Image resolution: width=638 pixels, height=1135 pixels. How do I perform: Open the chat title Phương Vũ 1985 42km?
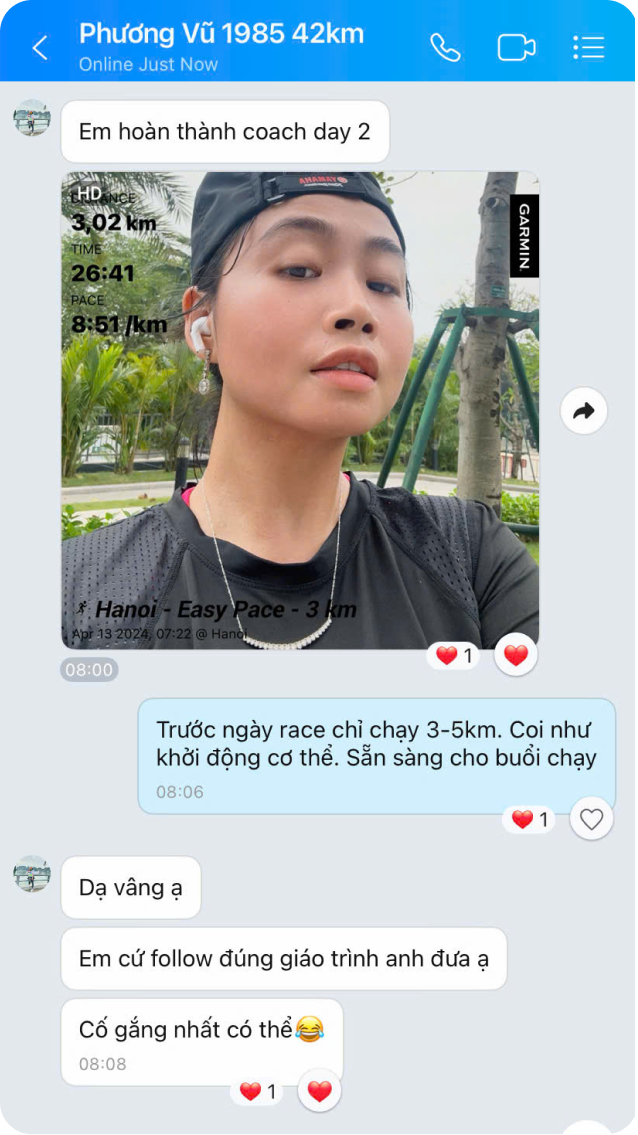pyautogui.click(x=221, y=34)
